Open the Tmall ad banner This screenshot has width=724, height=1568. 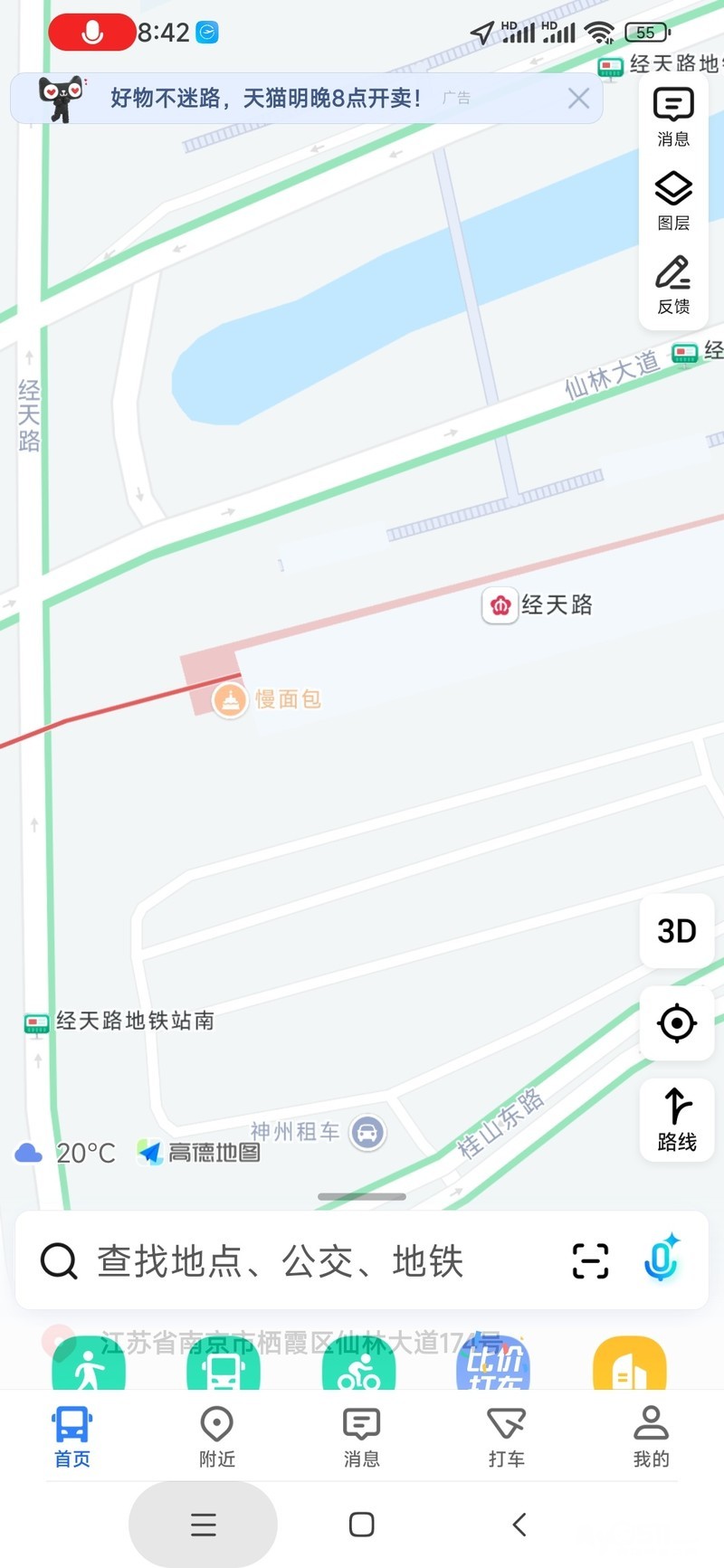click(x=271, y=99)
